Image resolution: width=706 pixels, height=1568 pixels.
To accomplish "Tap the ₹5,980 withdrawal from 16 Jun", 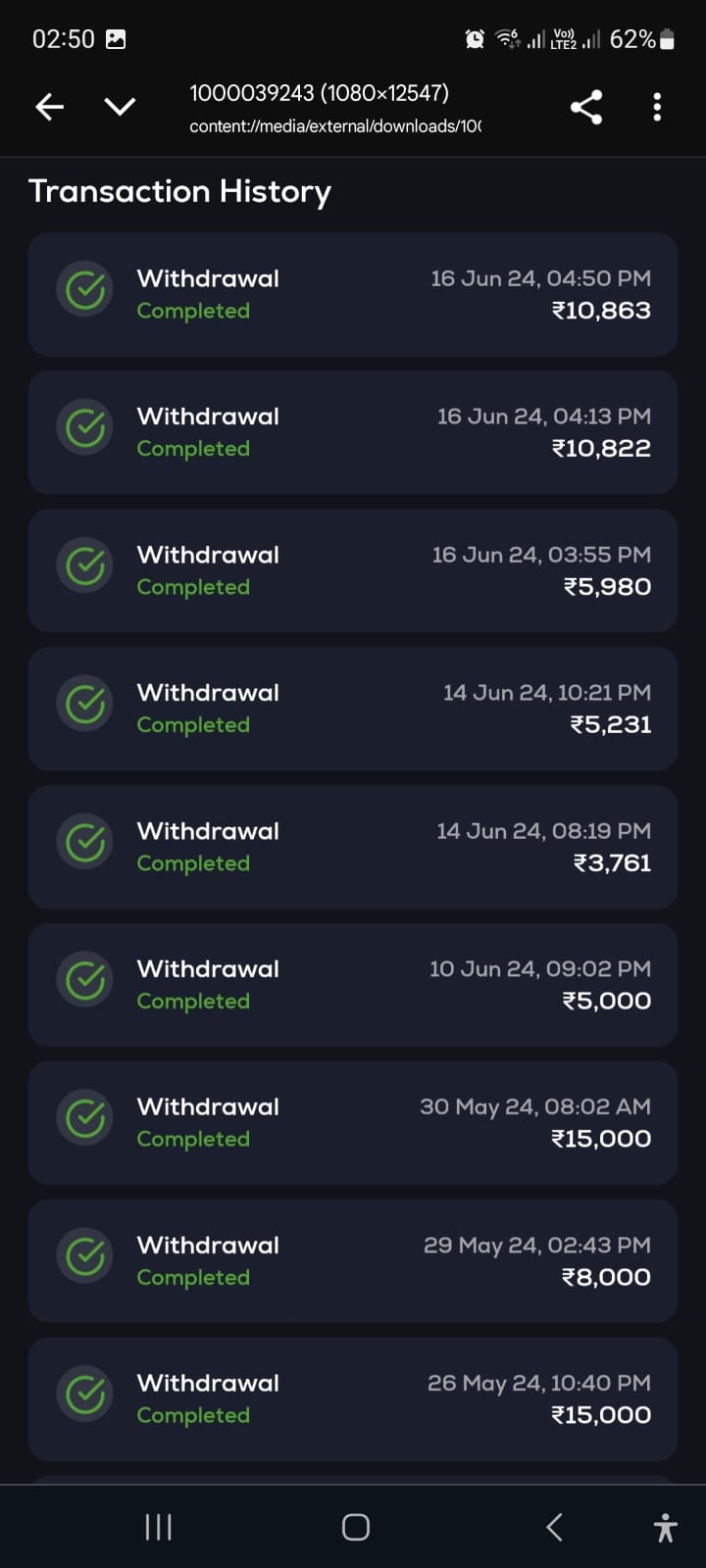I will pos(353,570).
